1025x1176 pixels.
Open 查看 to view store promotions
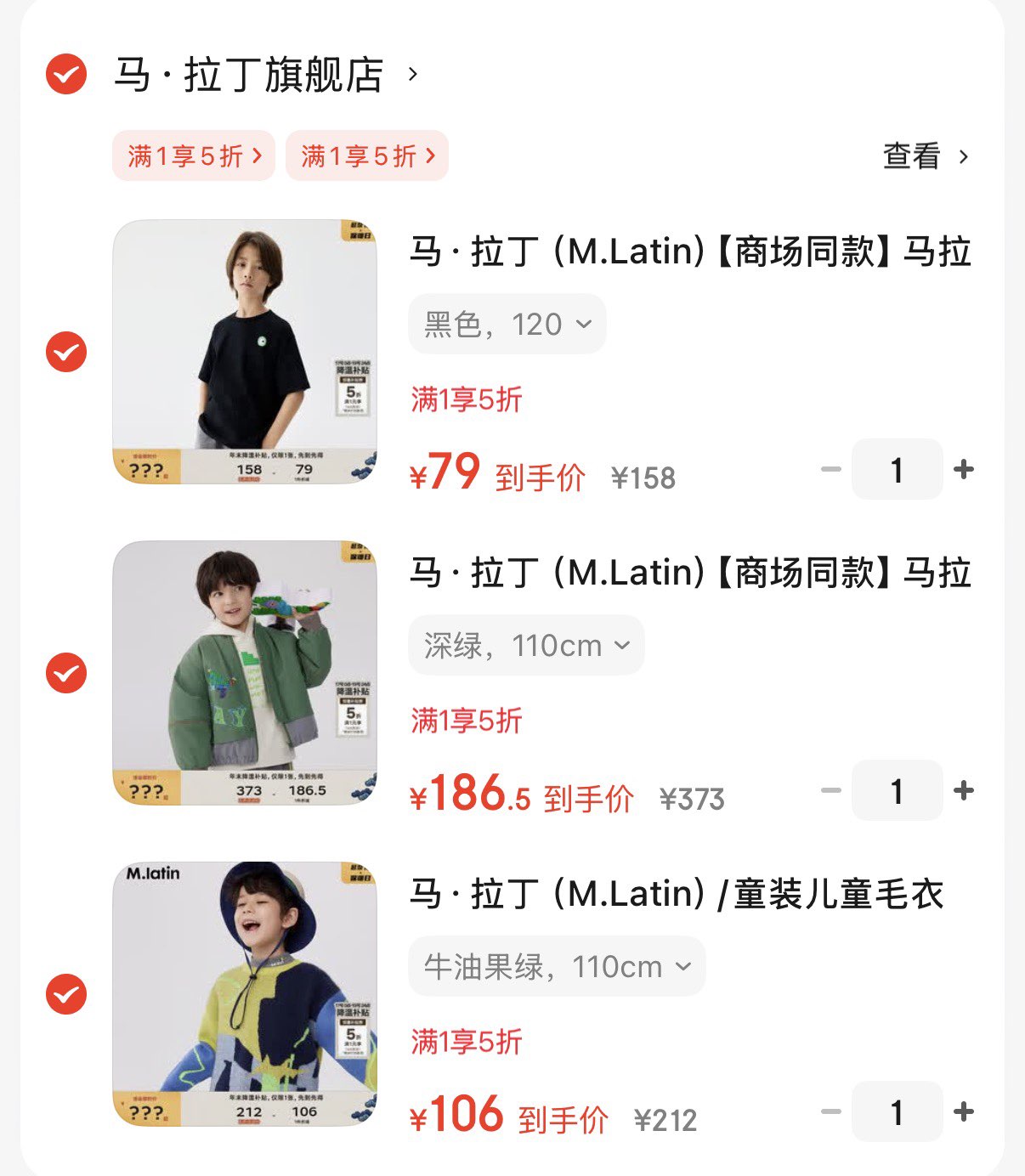[925, 156]
